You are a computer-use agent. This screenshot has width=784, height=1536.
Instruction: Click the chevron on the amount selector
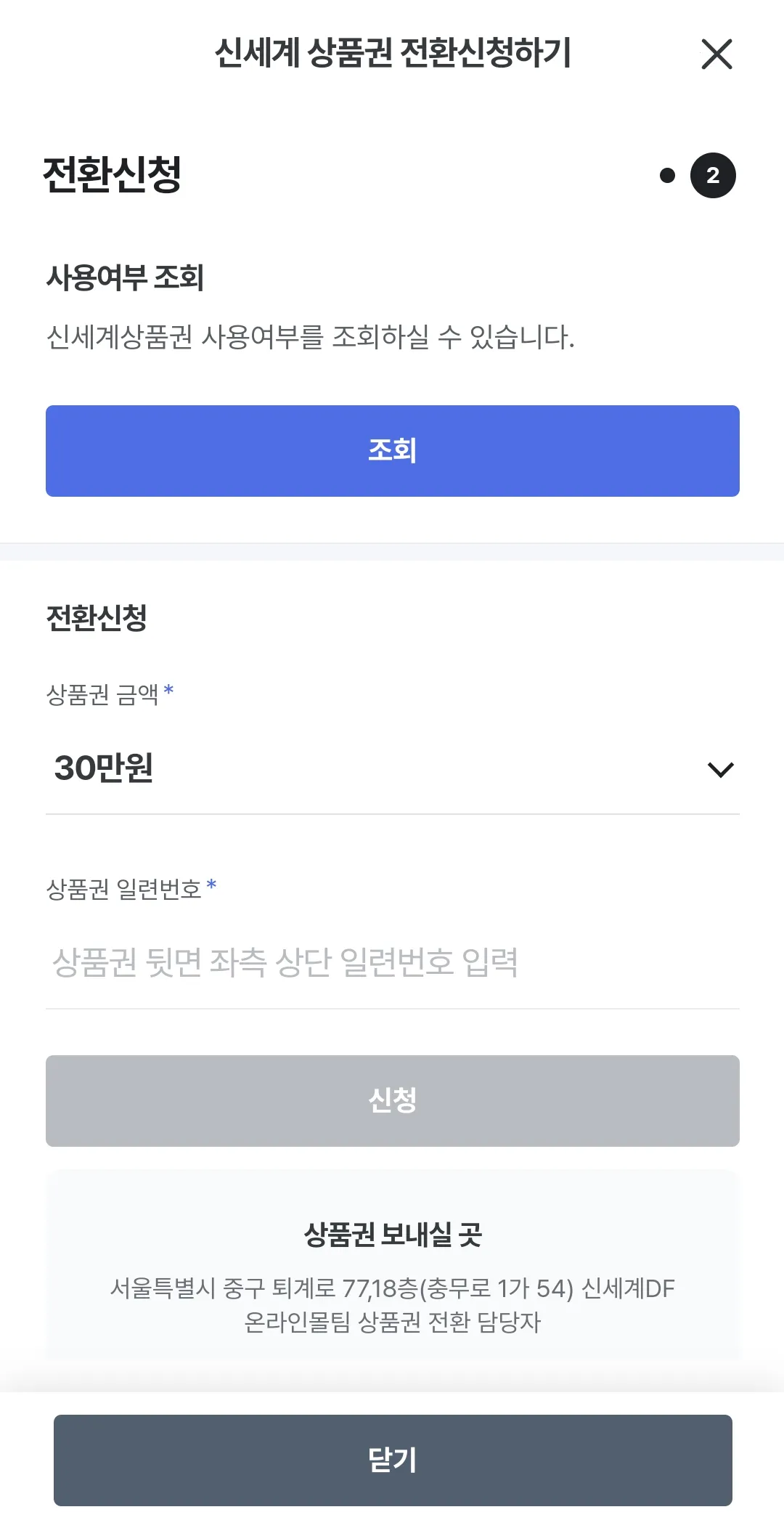[x=719, y=768]
